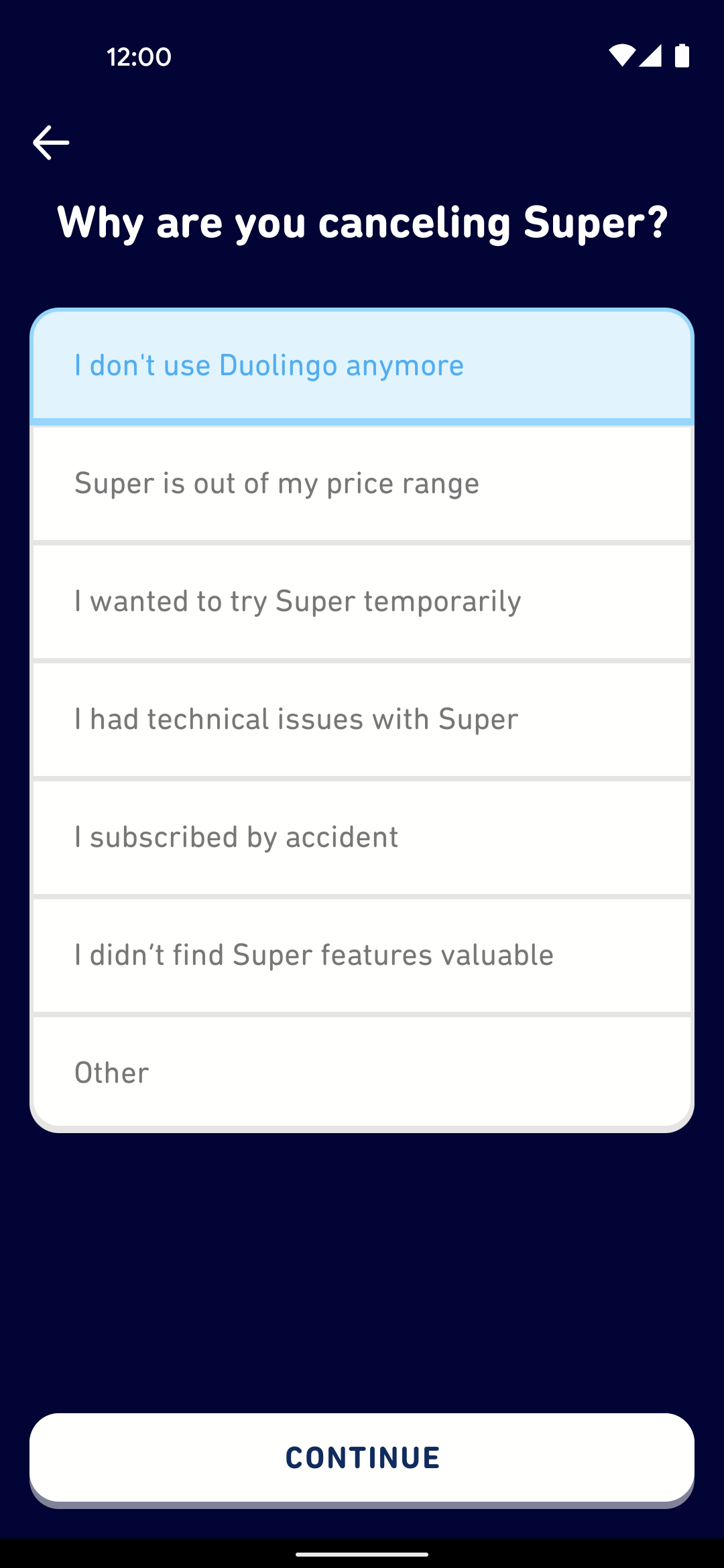Tap the Continue button
Image resolution: width=724 pixels, height=1568 pixels.
coord(362,1458)
